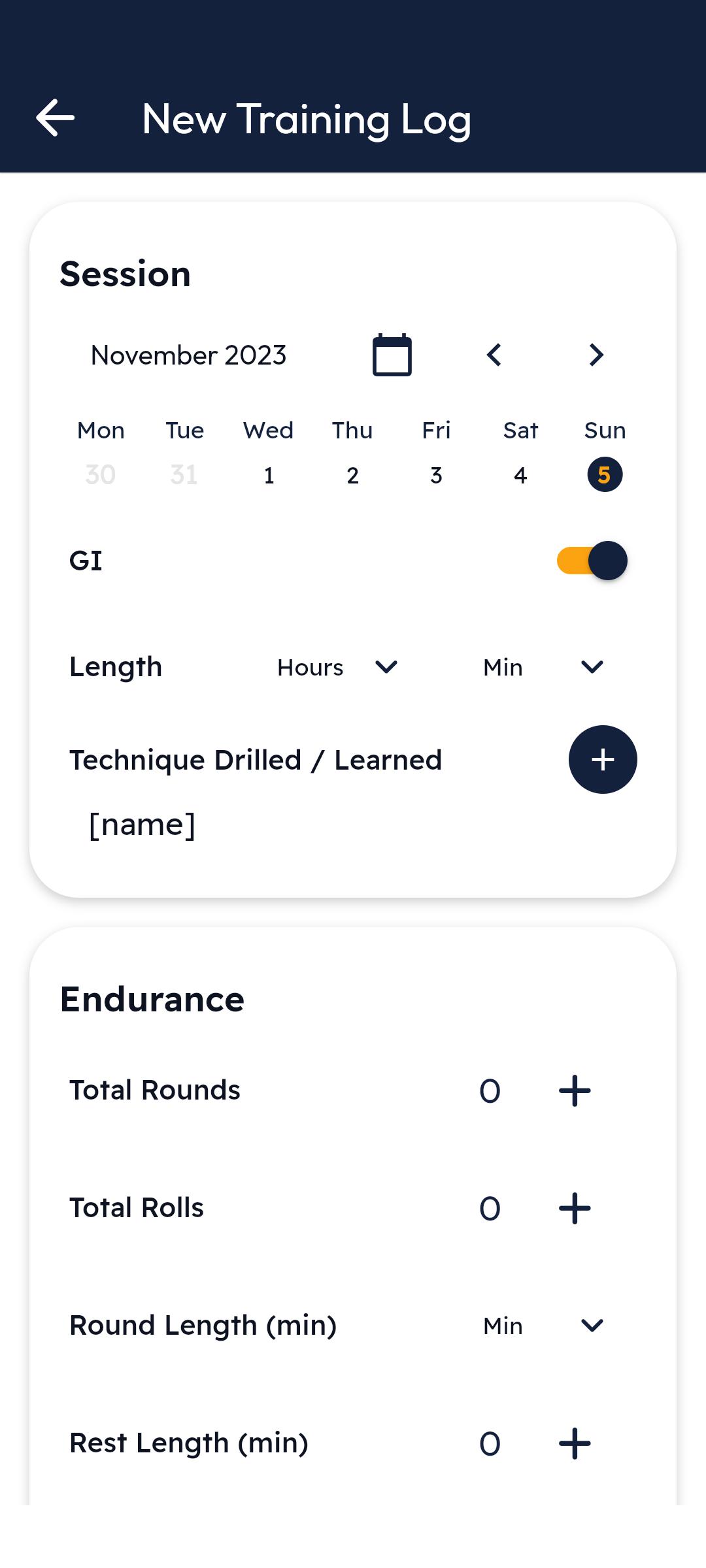The image size is (706, 1568).
Task: Expand the Hours dropdown for Length
Action: [338, 667]
